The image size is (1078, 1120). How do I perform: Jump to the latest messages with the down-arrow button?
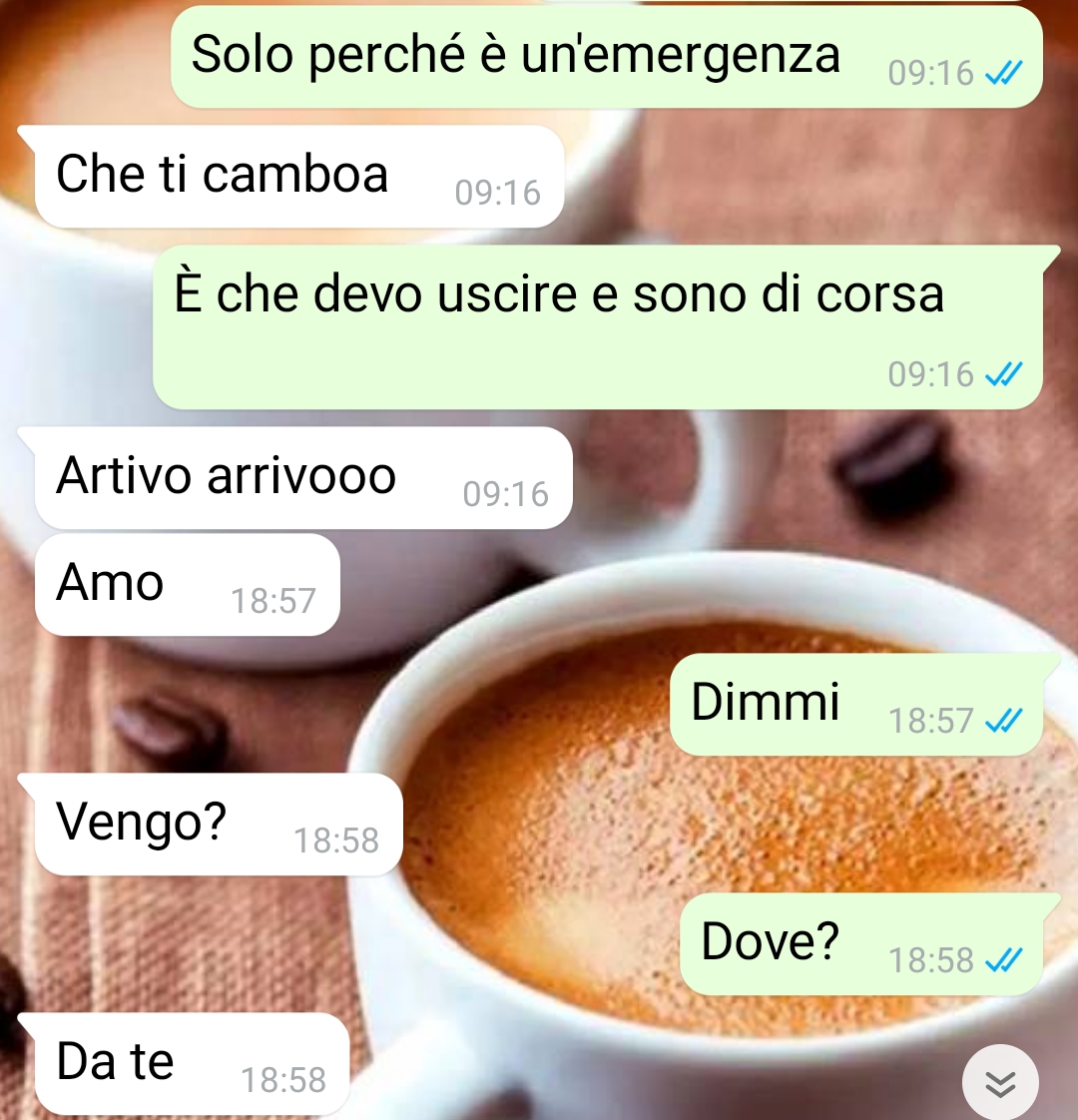pos(1000,1083)
